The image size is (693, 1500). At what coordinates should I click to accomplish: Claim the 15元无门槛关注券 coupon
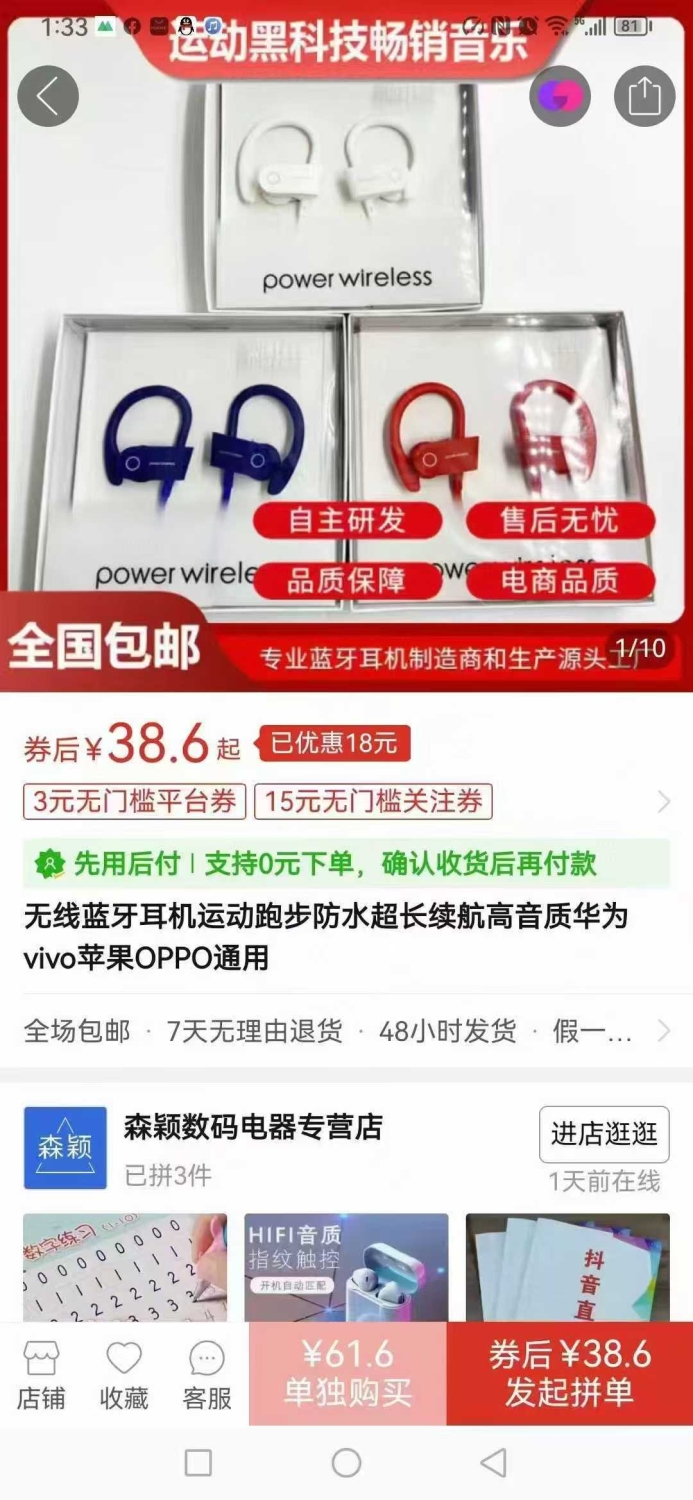click(373, 801)
